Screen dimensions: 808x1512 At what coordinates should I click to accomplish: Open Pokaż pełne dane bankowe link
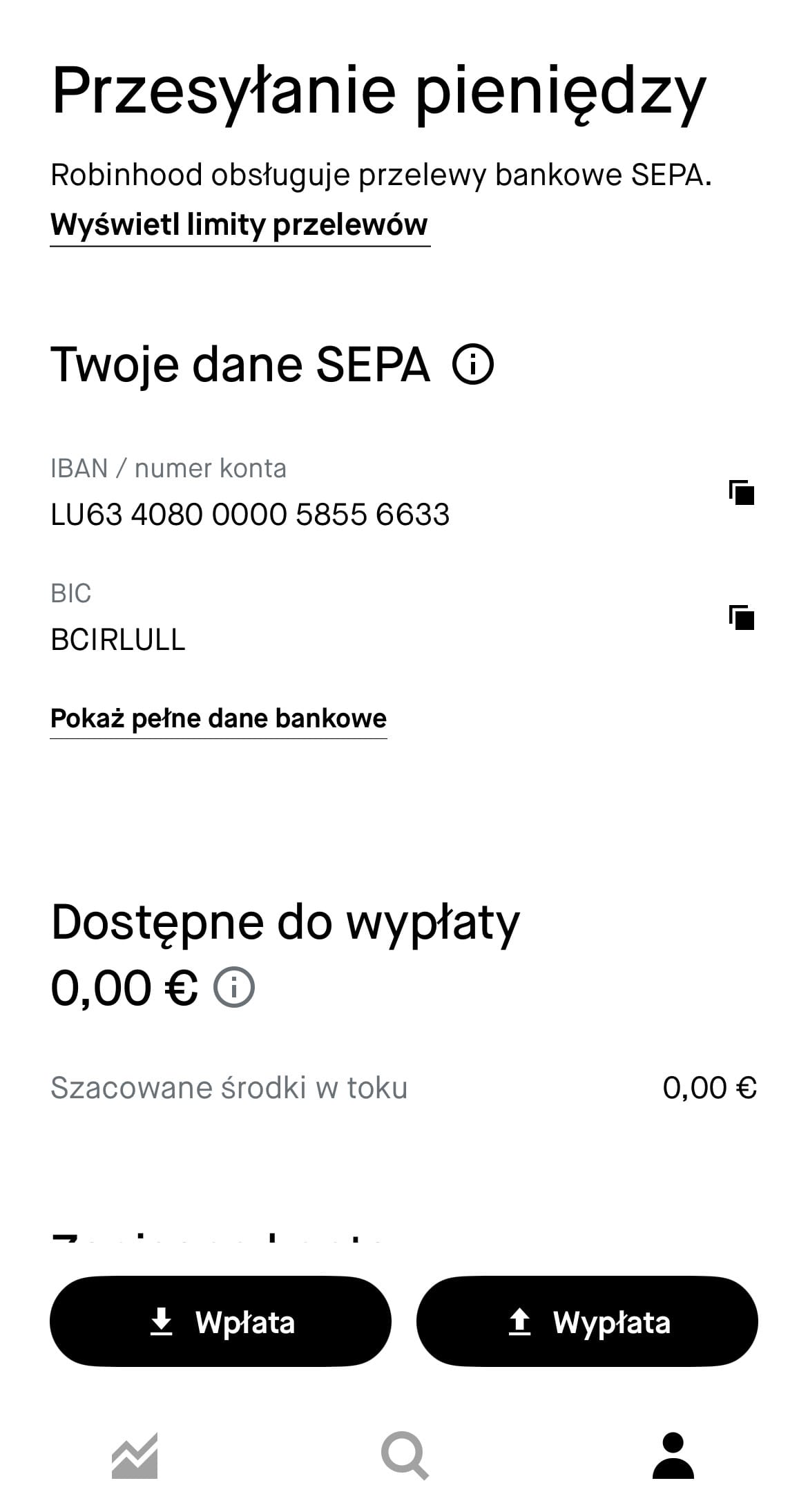(218, 719)
